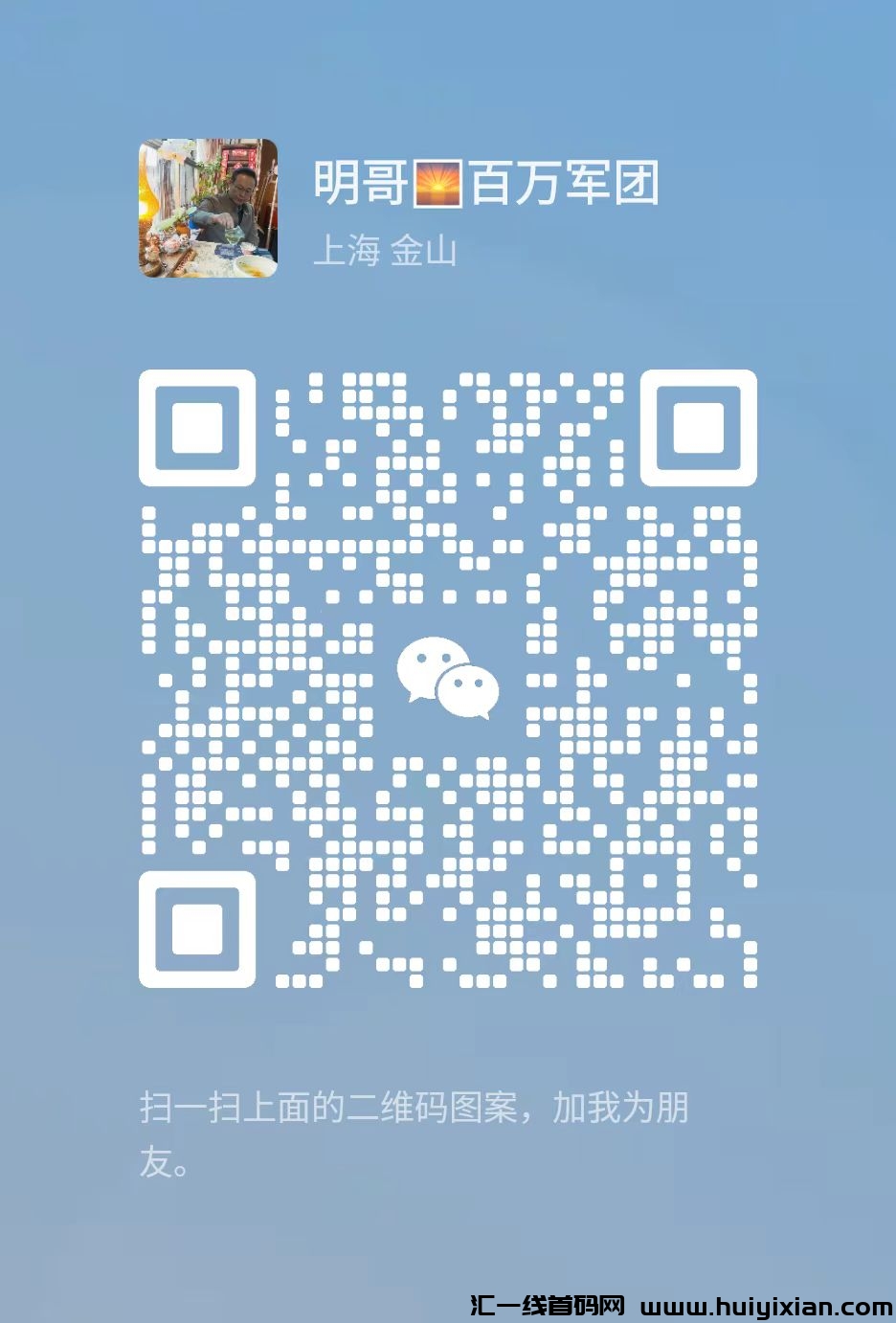
Task: Select the sunrise emoji in the nickname
Action: coord(438,183)
